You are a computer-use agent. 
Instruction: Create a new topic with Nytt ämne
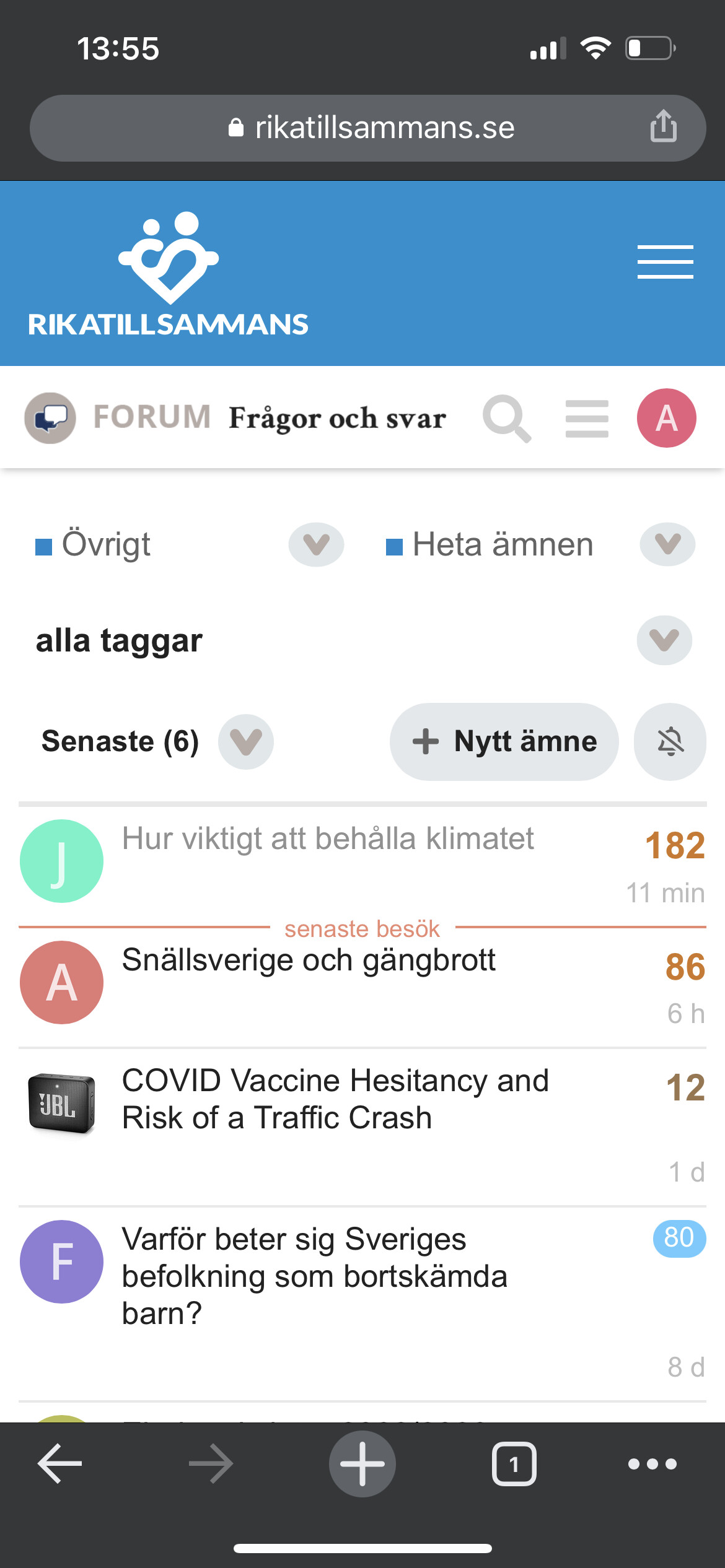[x=504, y=742]
